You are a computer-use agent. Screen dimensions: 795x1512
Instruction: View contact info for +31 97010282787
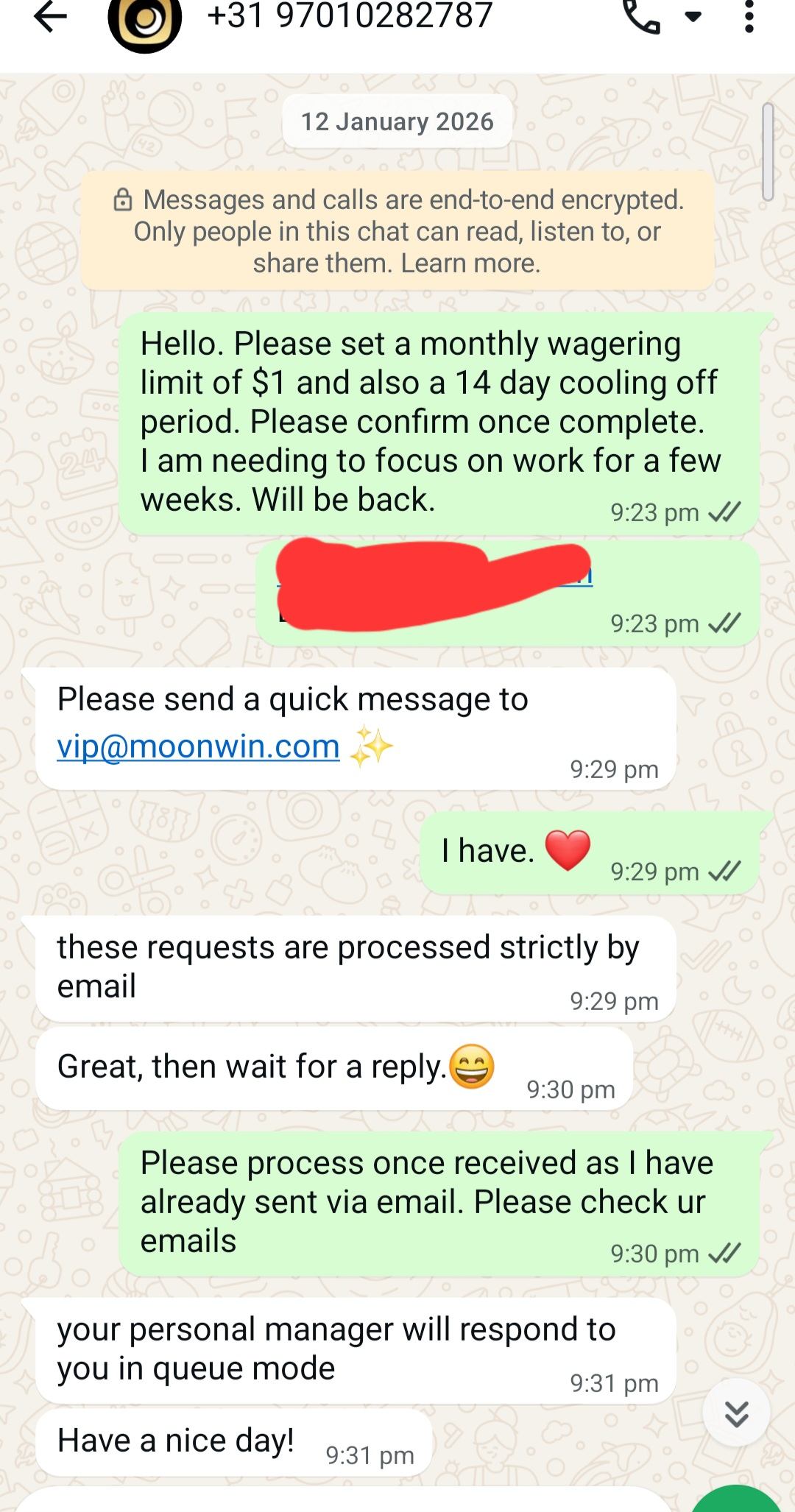[x=350, y=16]
